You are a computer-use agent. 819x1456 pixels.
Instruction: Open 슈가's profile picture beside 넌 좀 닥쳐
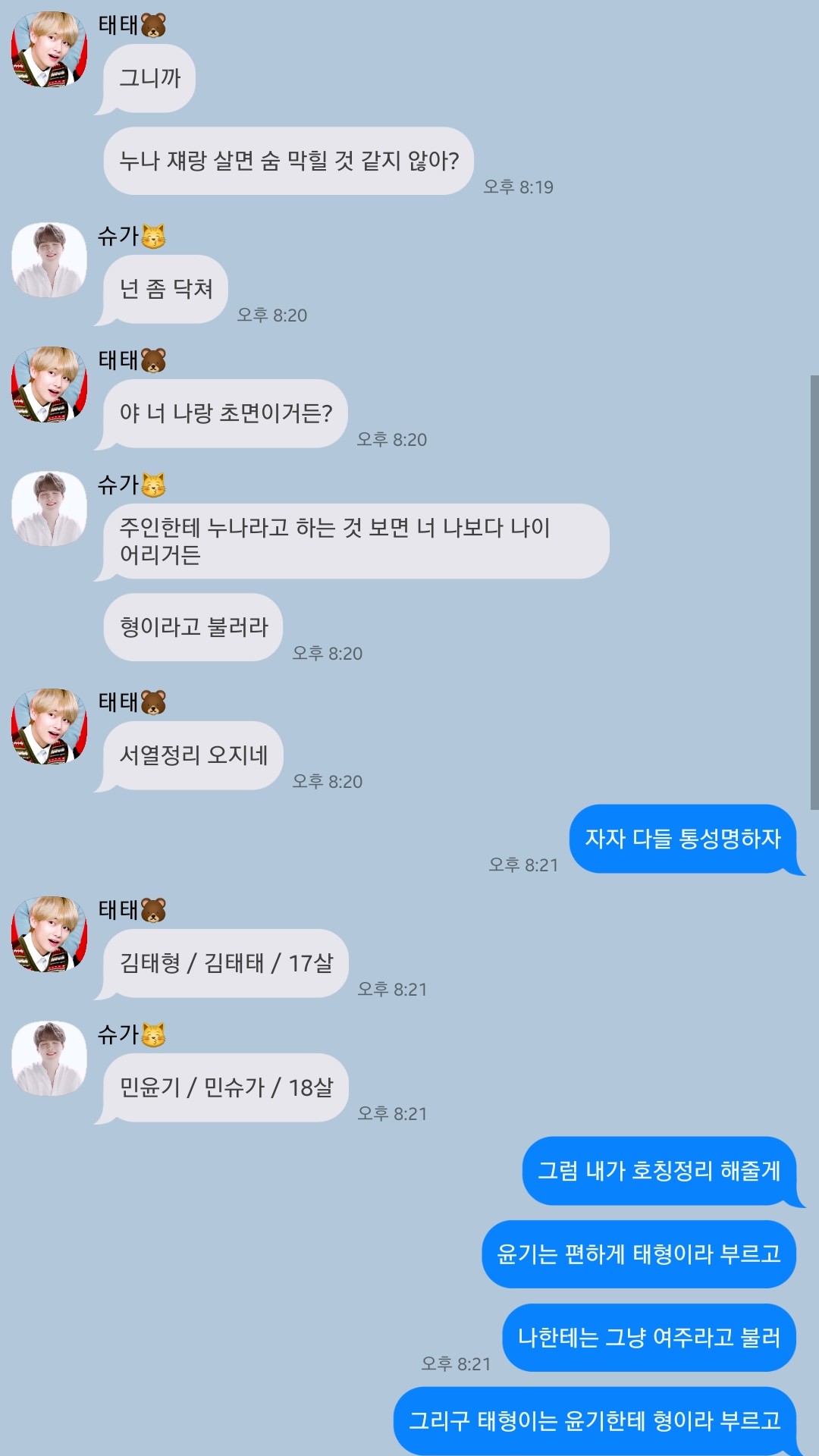coord(49,260)
